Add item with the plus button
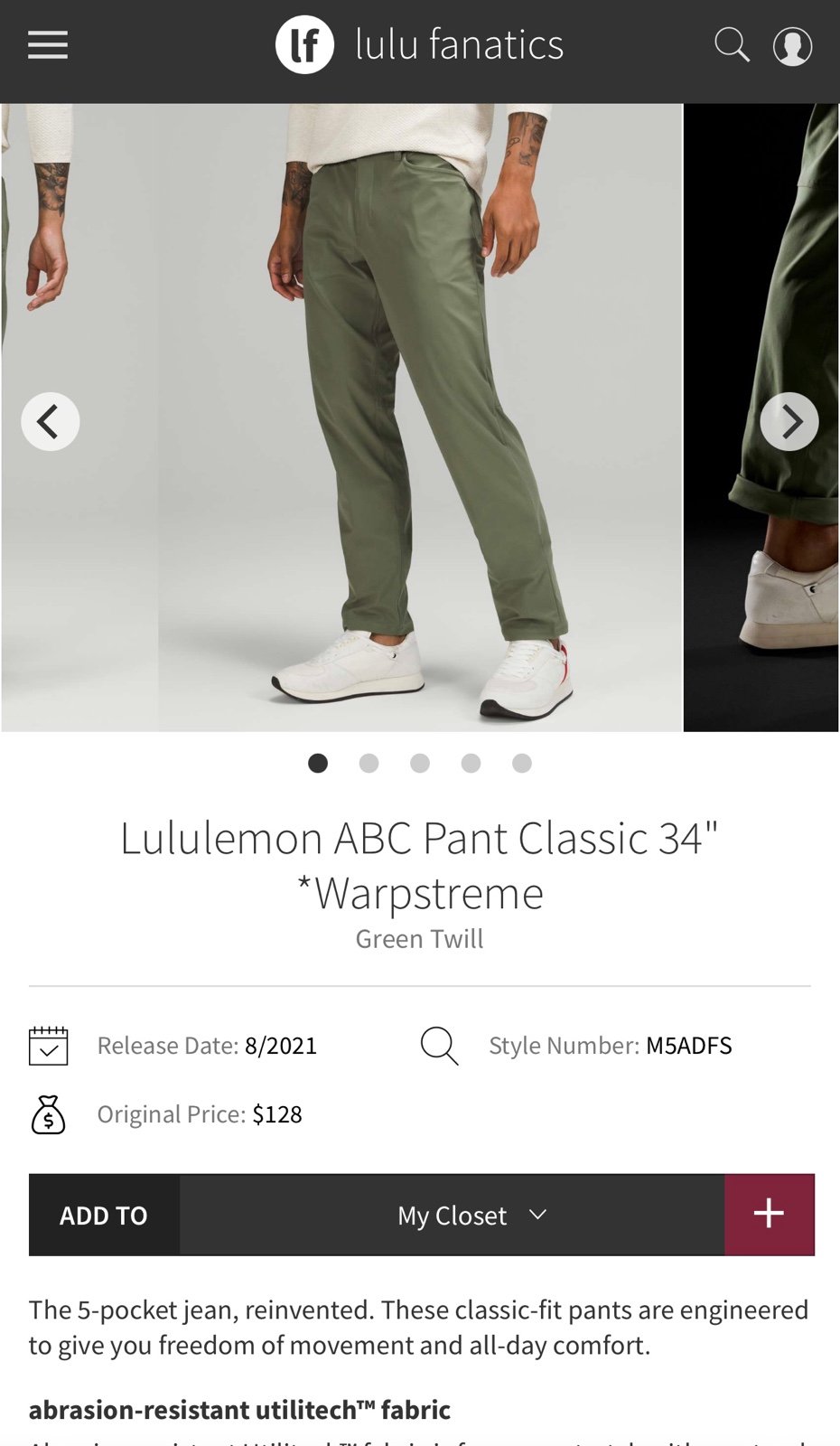 pyautogui.click(x=770, y=1215)
